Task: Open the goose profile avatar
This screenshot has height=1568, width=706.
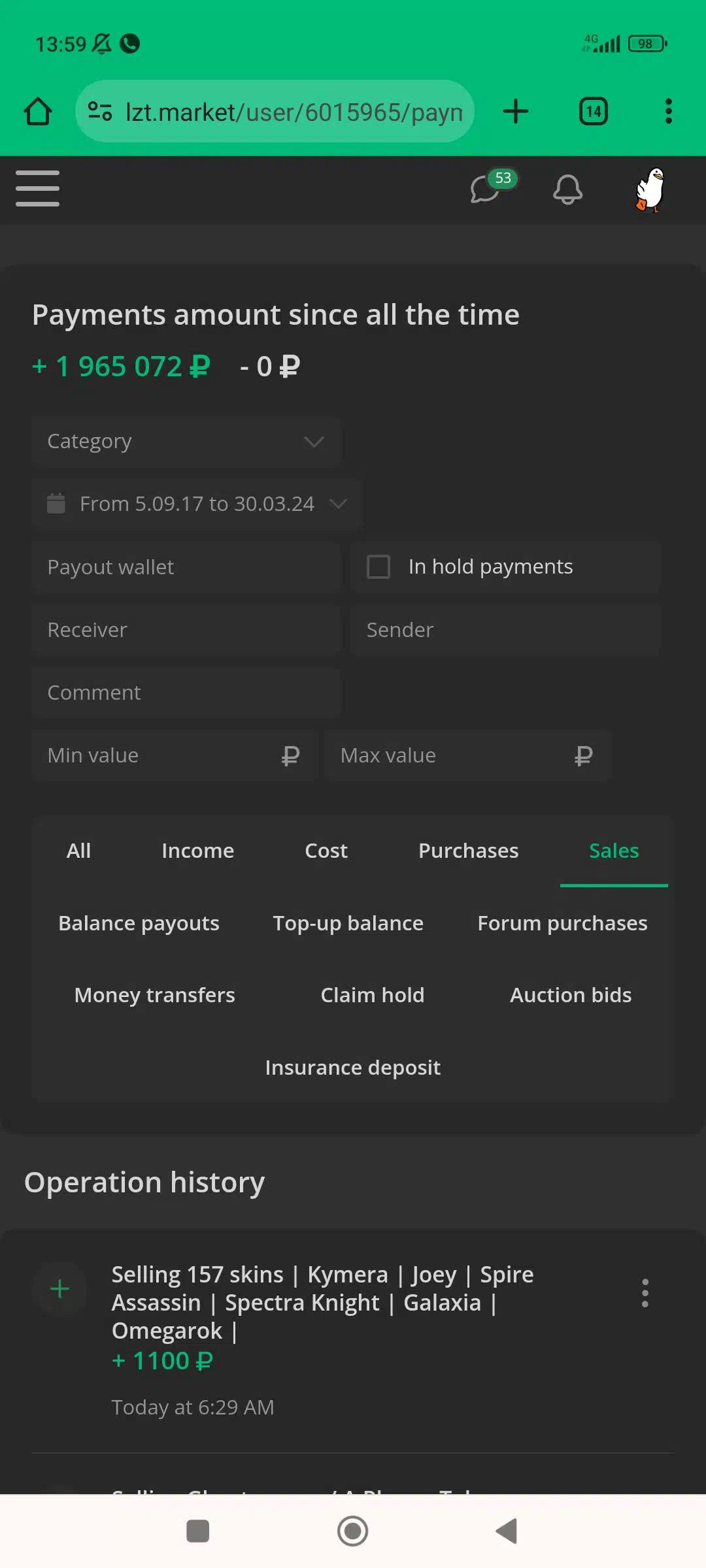Action: (650, 189)
